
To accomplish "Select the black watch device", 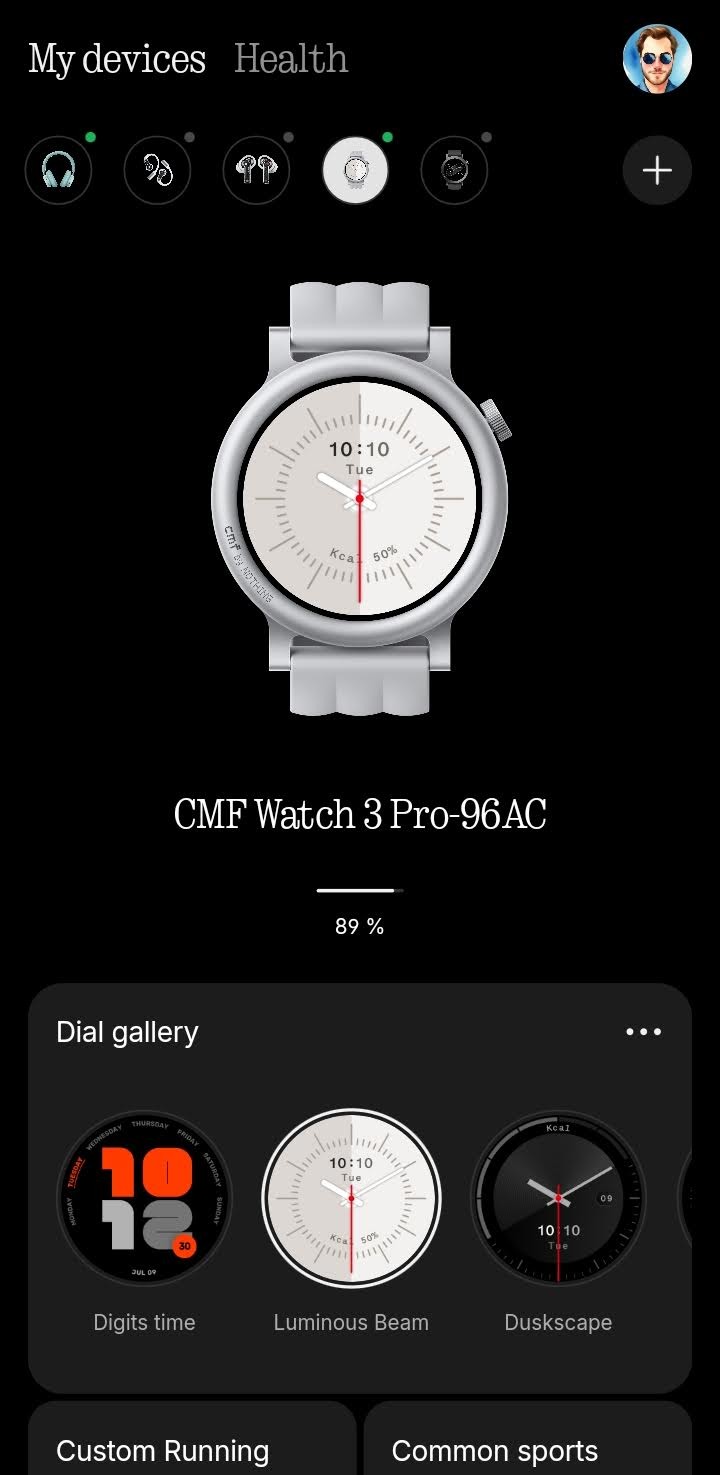I will click(x=454, y=171).
